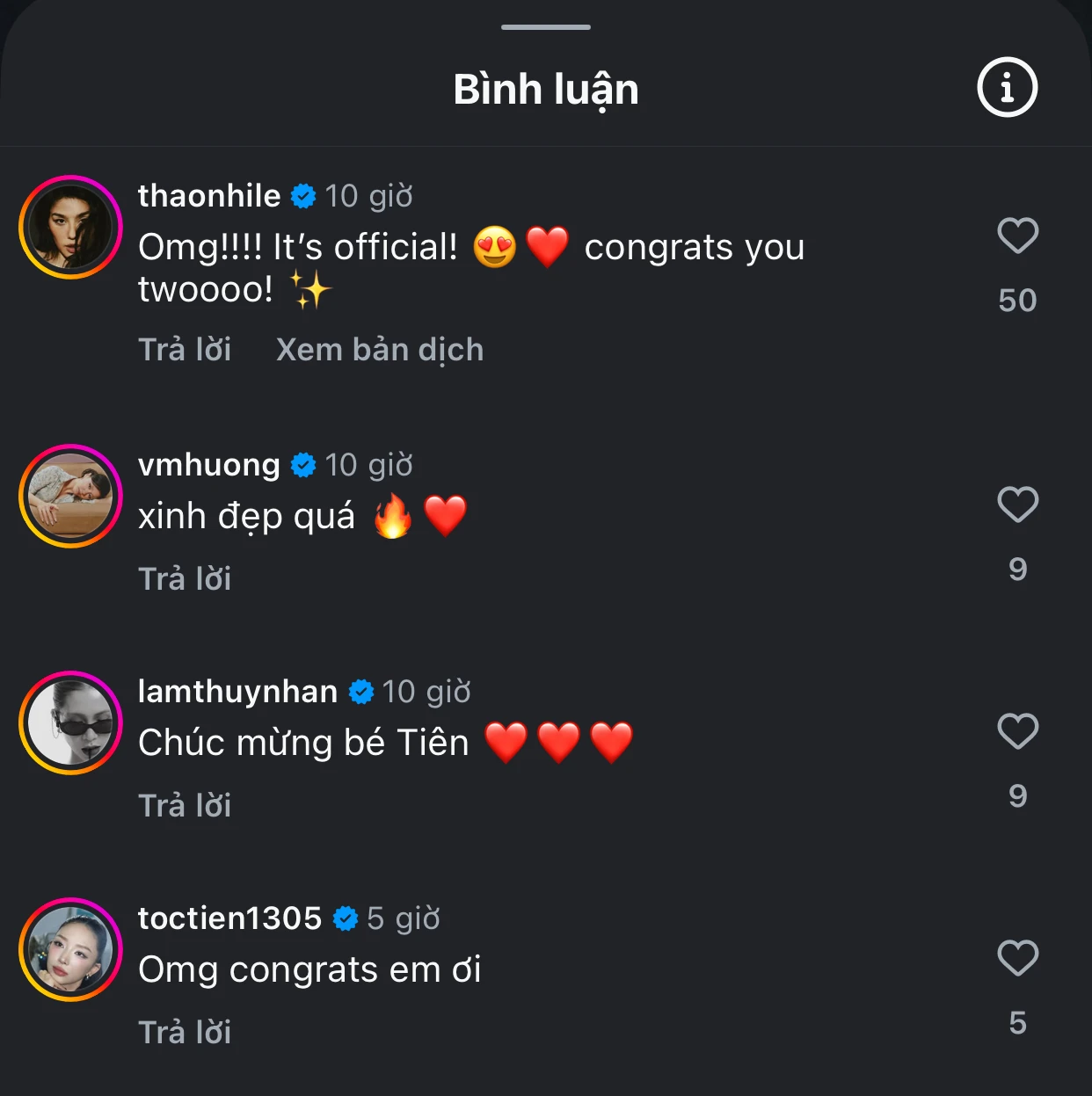Reply to vmhuong's comment
Image resolution: width=1092 pixels, height=1096 pixels.
pos(185,578)
